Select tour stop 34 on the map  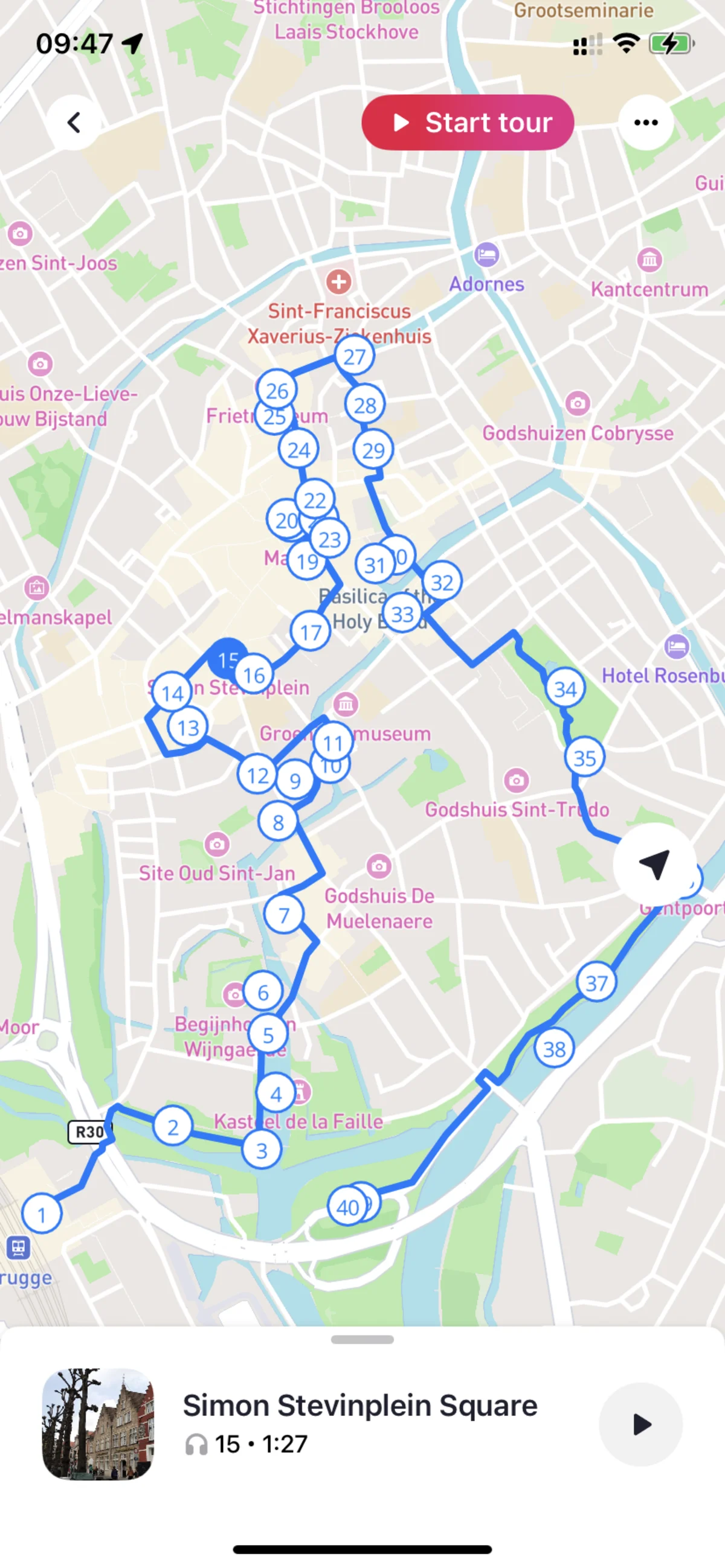coord(565,688)
